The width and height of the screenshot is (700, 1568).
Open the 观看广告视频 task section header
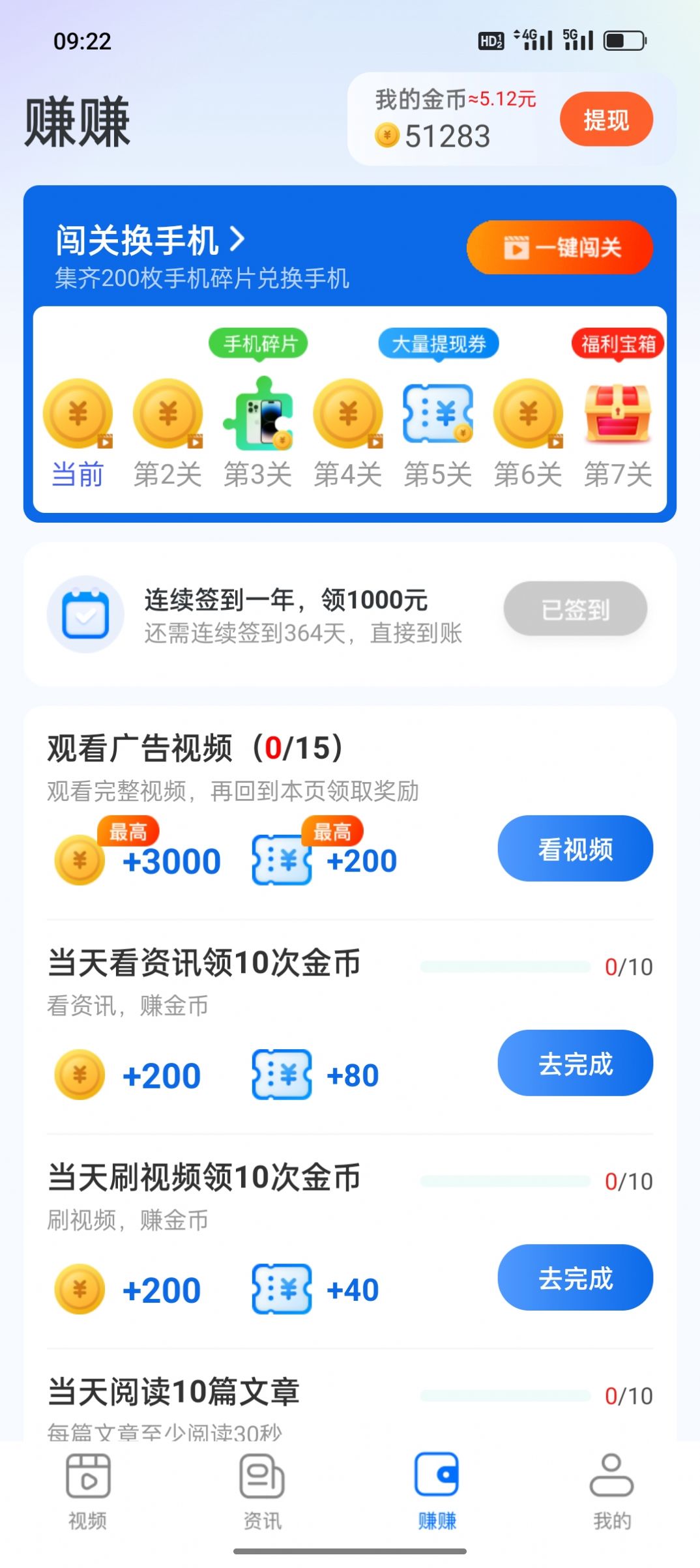pos(192,746)
